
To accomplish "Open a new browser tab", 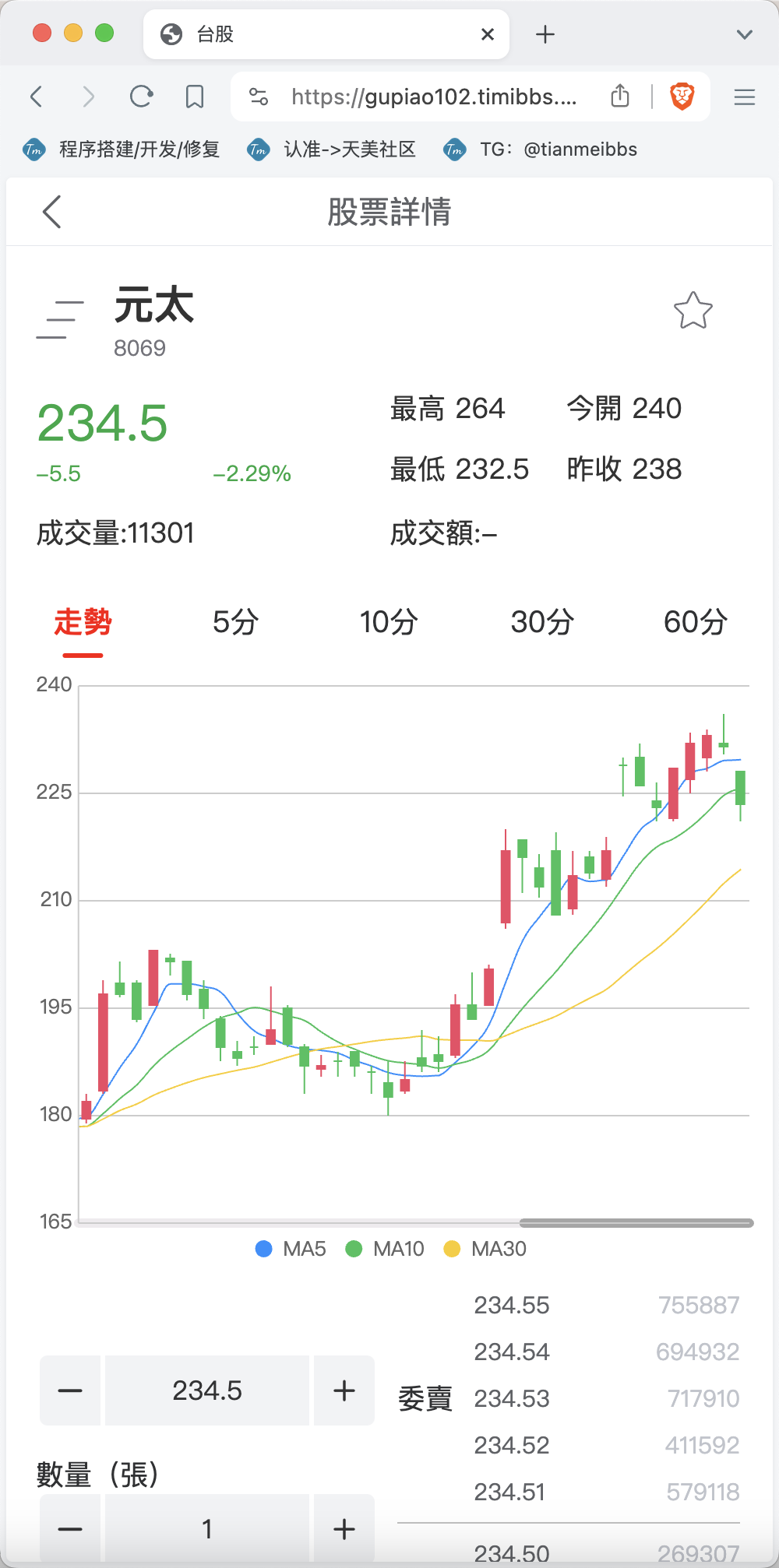I will point(545,34).
